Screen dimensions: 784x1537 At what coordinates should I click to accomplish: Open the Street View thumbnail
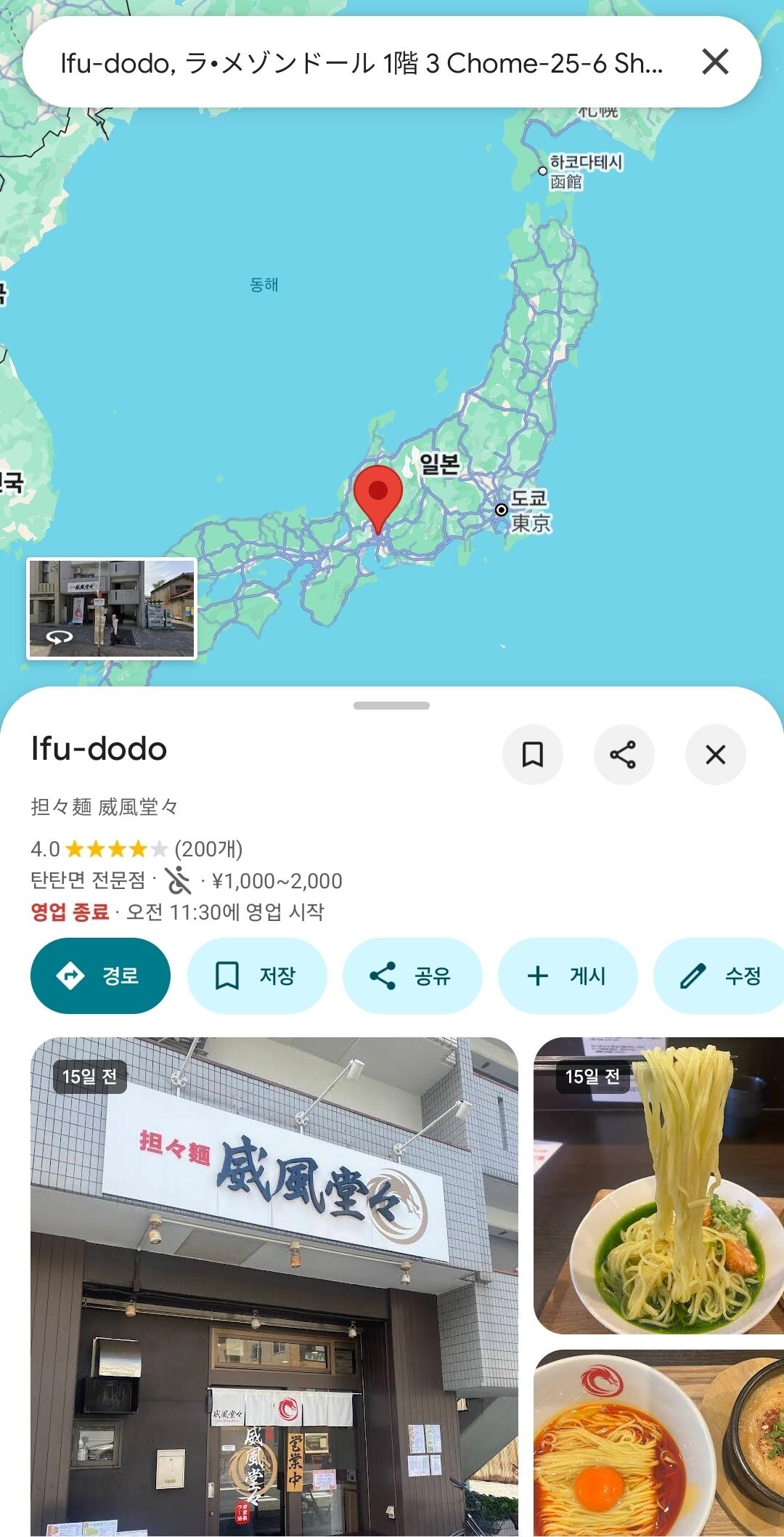pos(112,609)
